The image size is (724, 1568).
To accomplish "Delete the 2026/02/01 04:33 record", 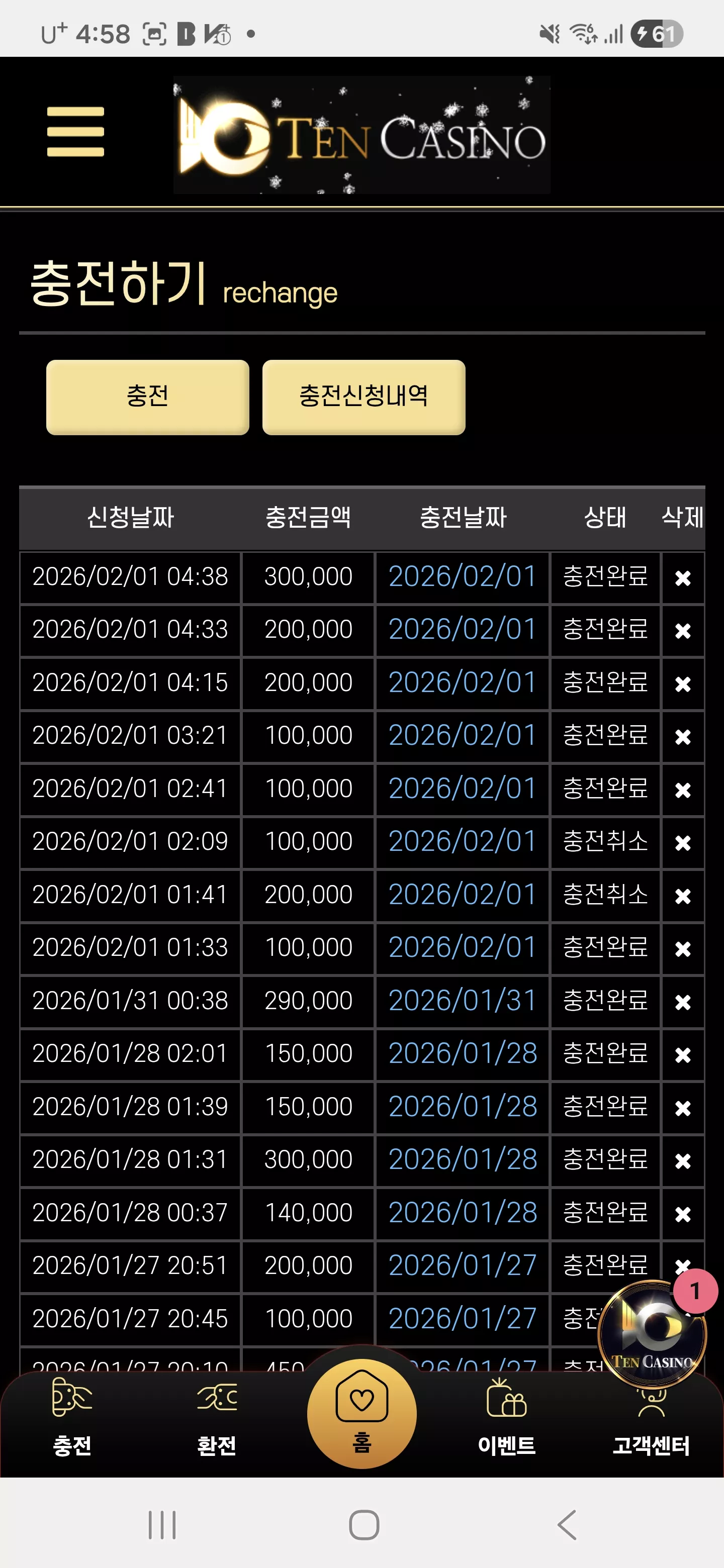I will (x=683, y=630).
